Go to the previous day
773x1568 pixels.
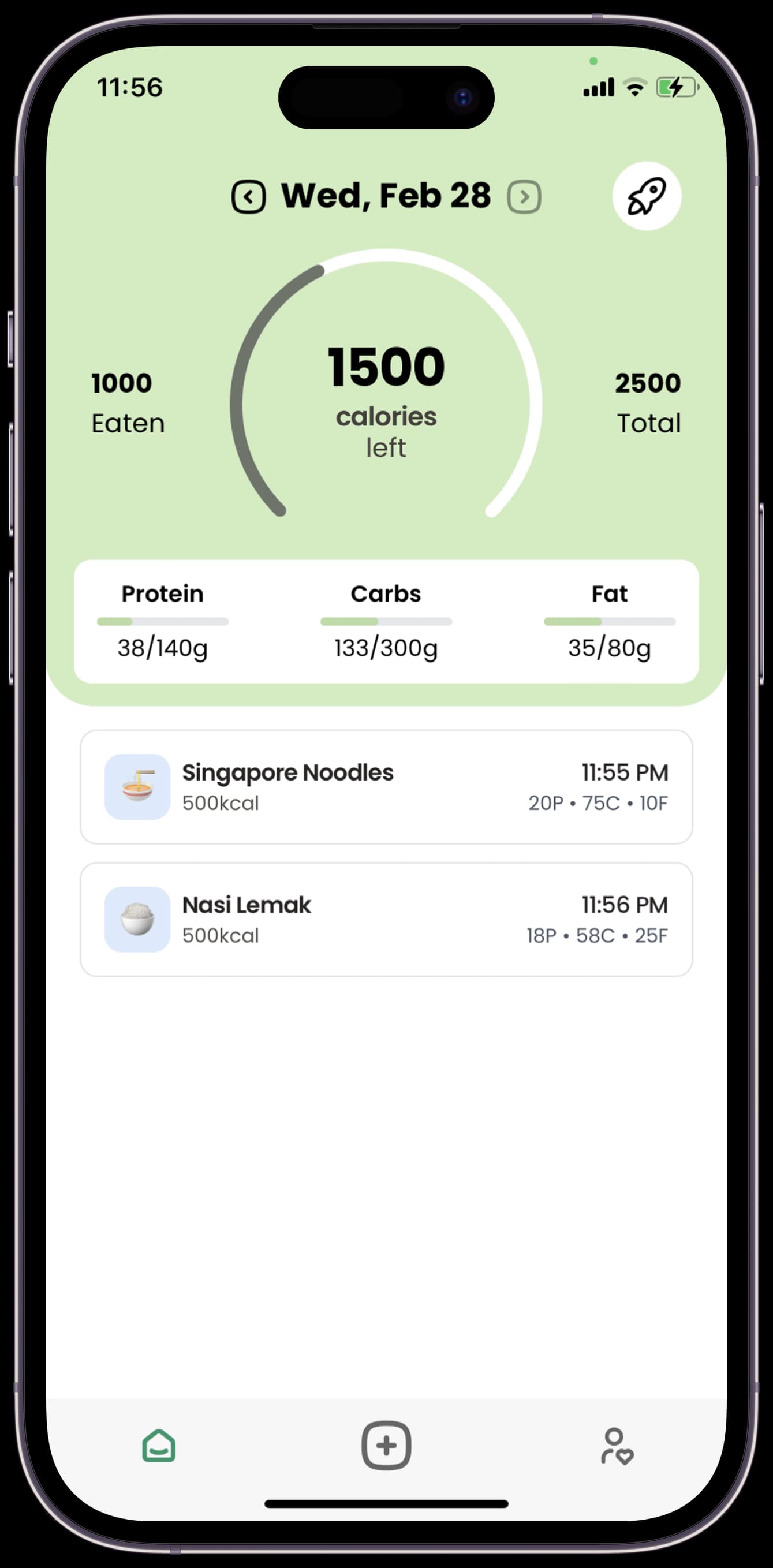tap(248, 197)
